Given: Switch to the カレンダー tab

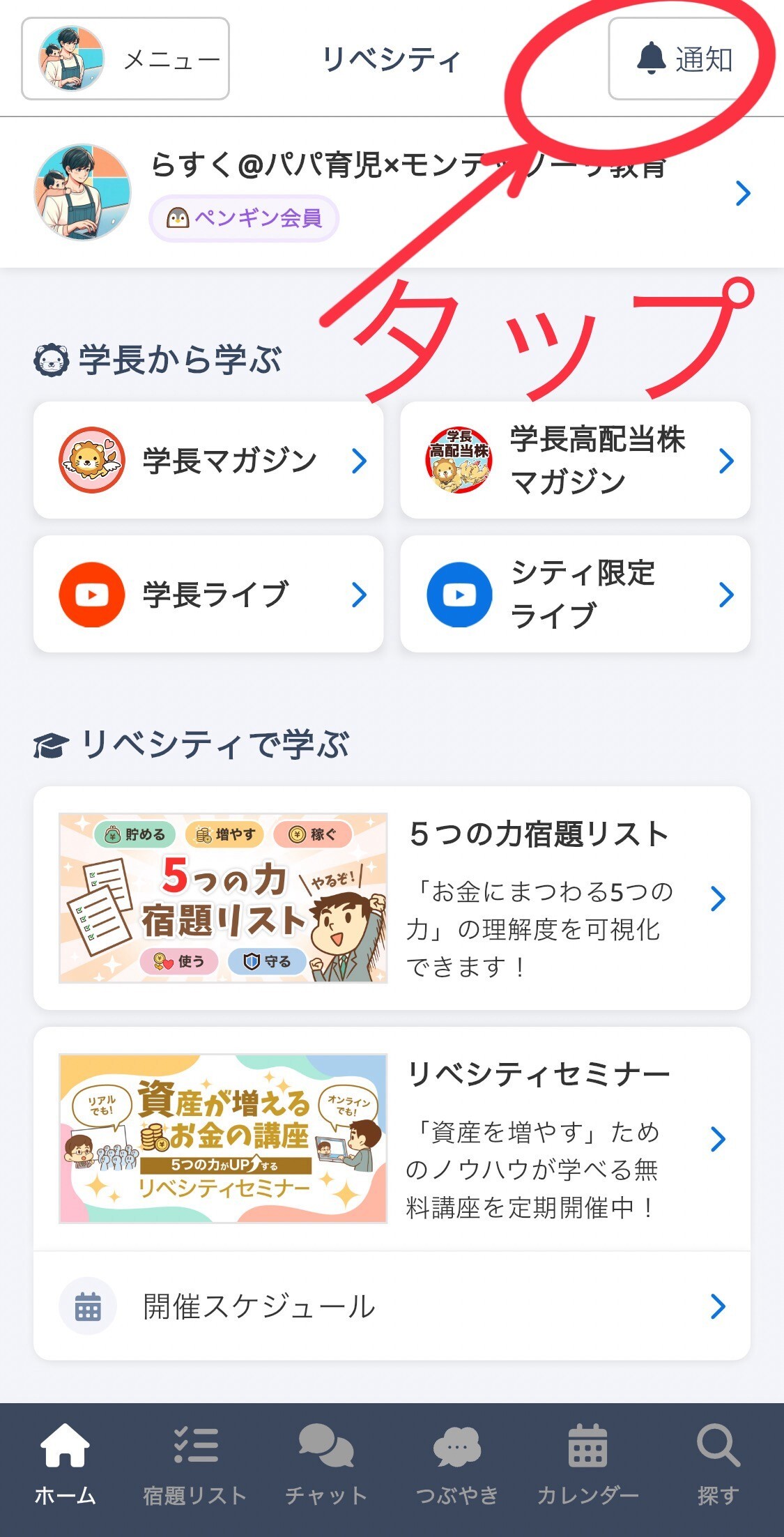Looking at the screenshot, I should (x=587, y=1464).
